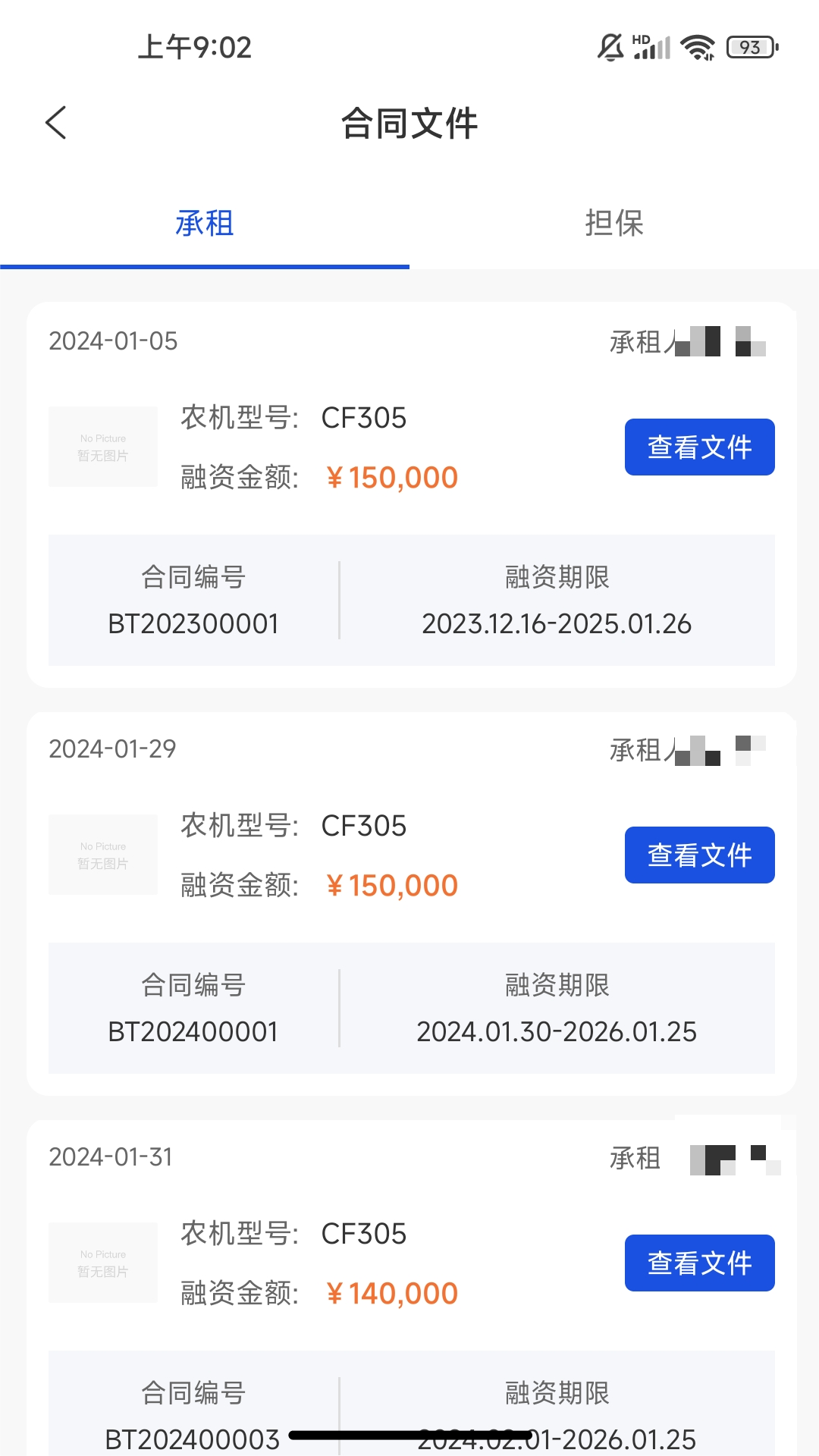Screen dimensions: 819x1456
Task: Open 查看文件 for contract BT202300001
Action: (x=698, y=447)
